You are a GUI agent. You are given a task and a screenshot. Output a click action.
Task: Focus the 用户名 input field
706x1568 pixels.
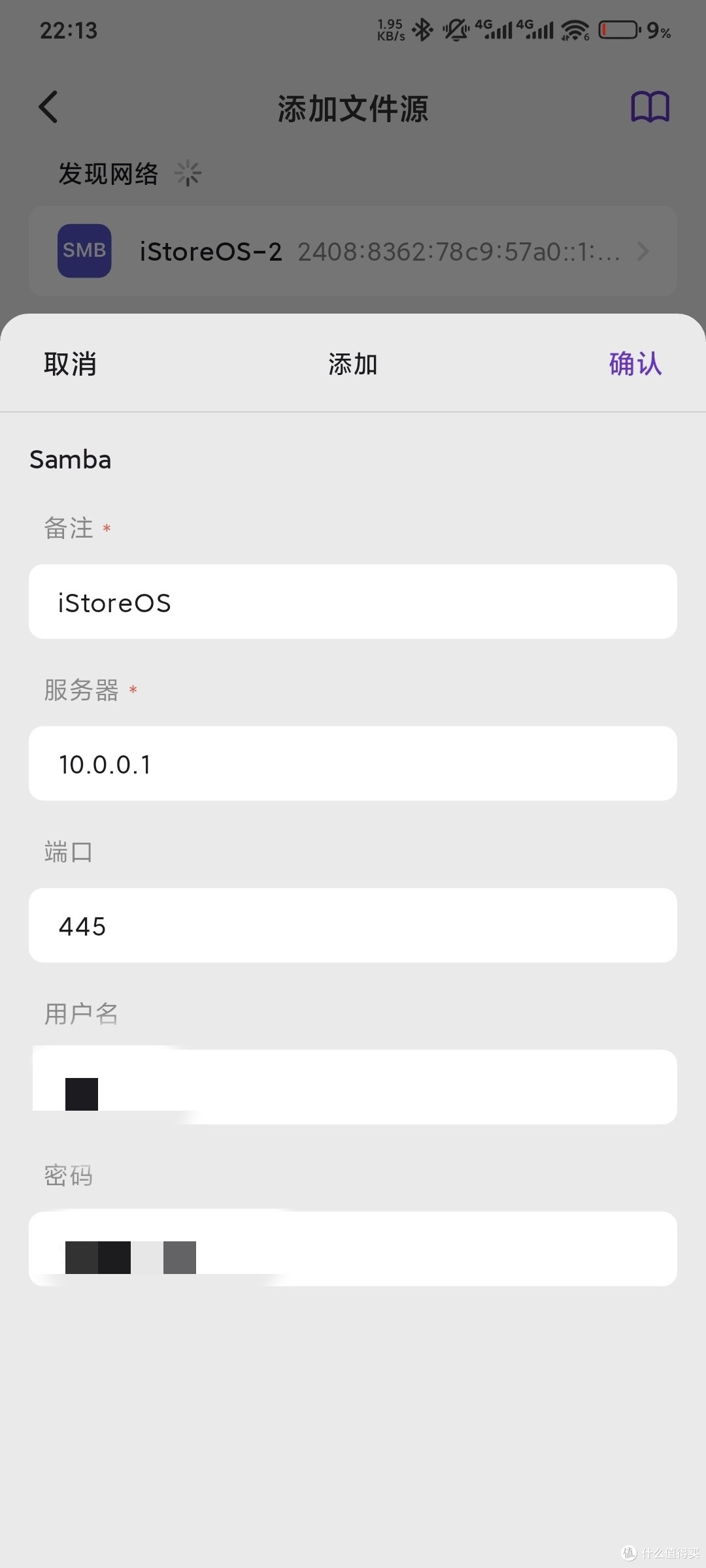[x=353, y=1086]
